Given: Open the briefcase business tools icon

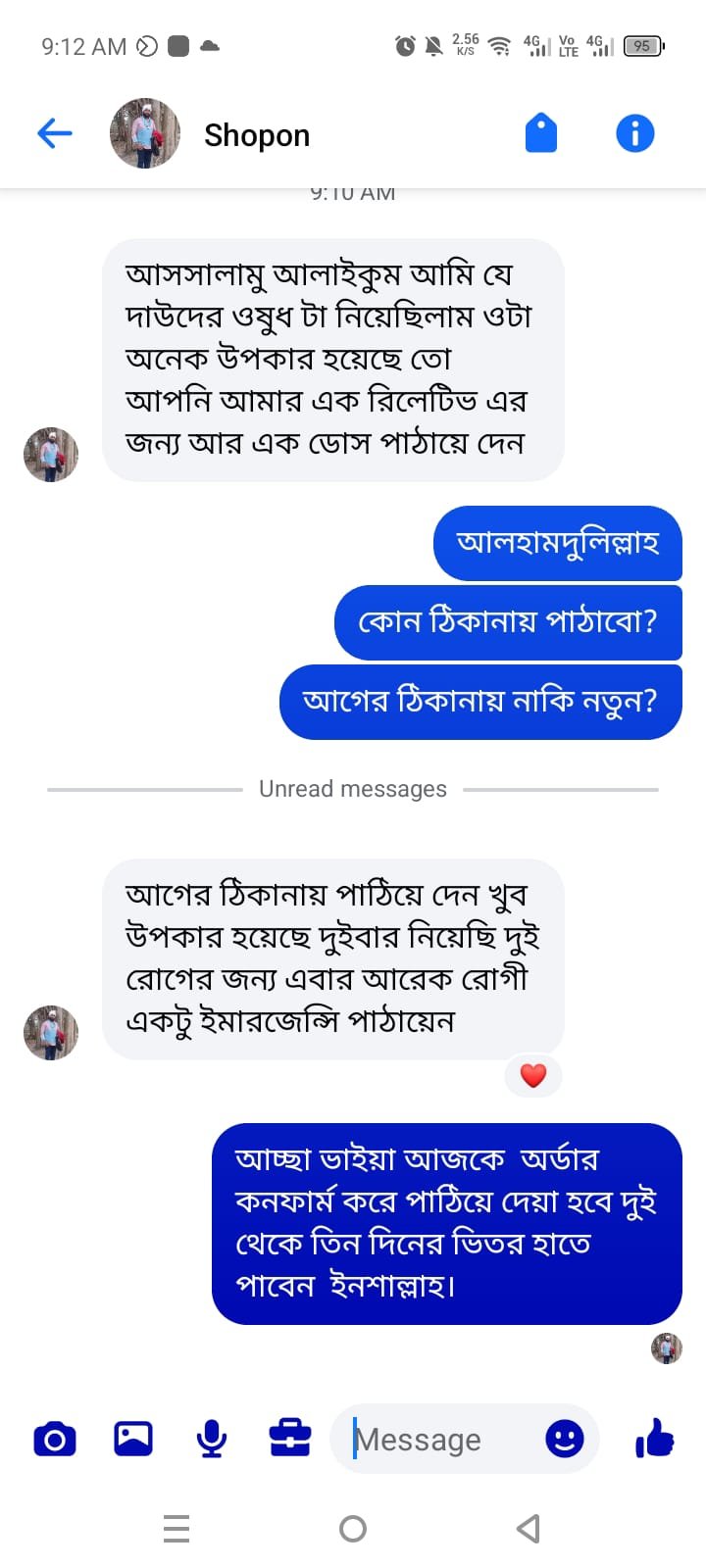Looking at the screenshot, I should pyautogui.click(x=290, y=1439).
